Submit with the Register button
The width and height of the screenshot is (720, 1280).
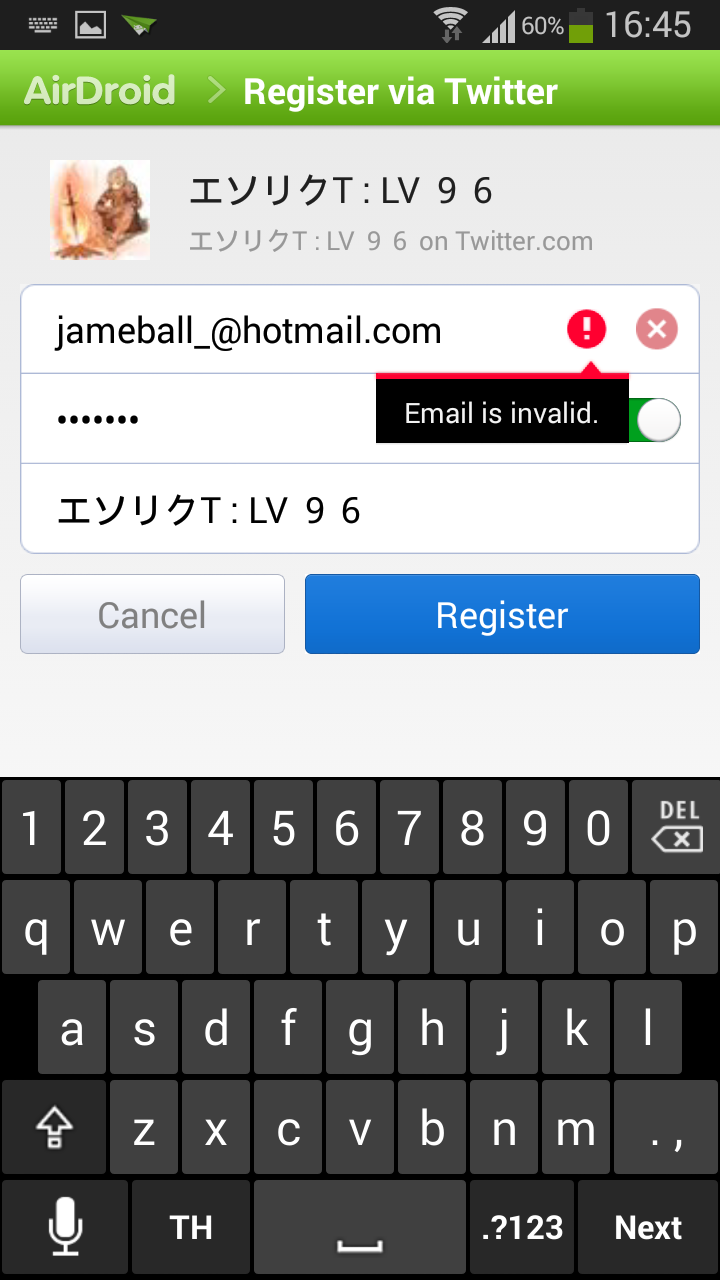point(502,614)
